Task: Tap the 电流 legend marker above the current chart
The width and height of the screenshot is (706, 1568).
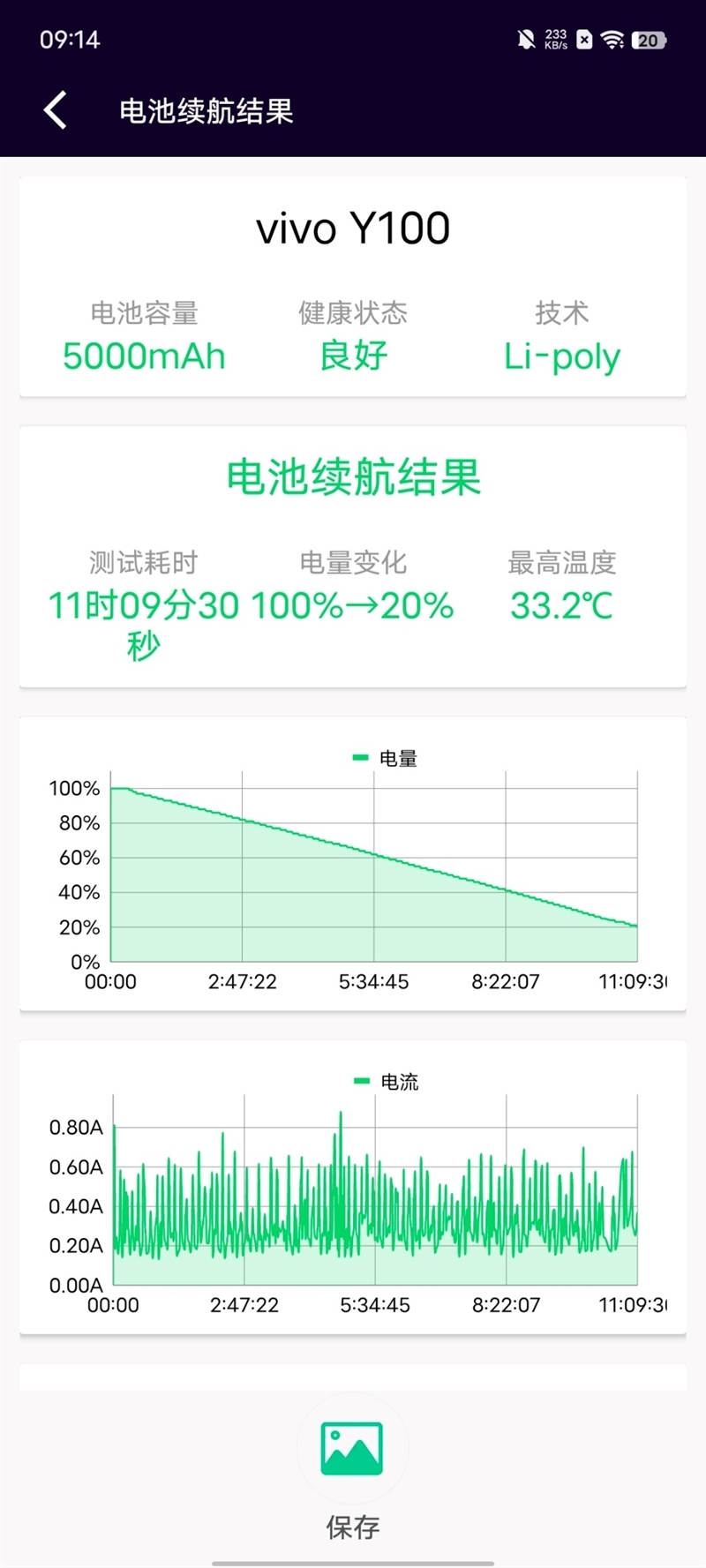Action: pos(361,1080)
